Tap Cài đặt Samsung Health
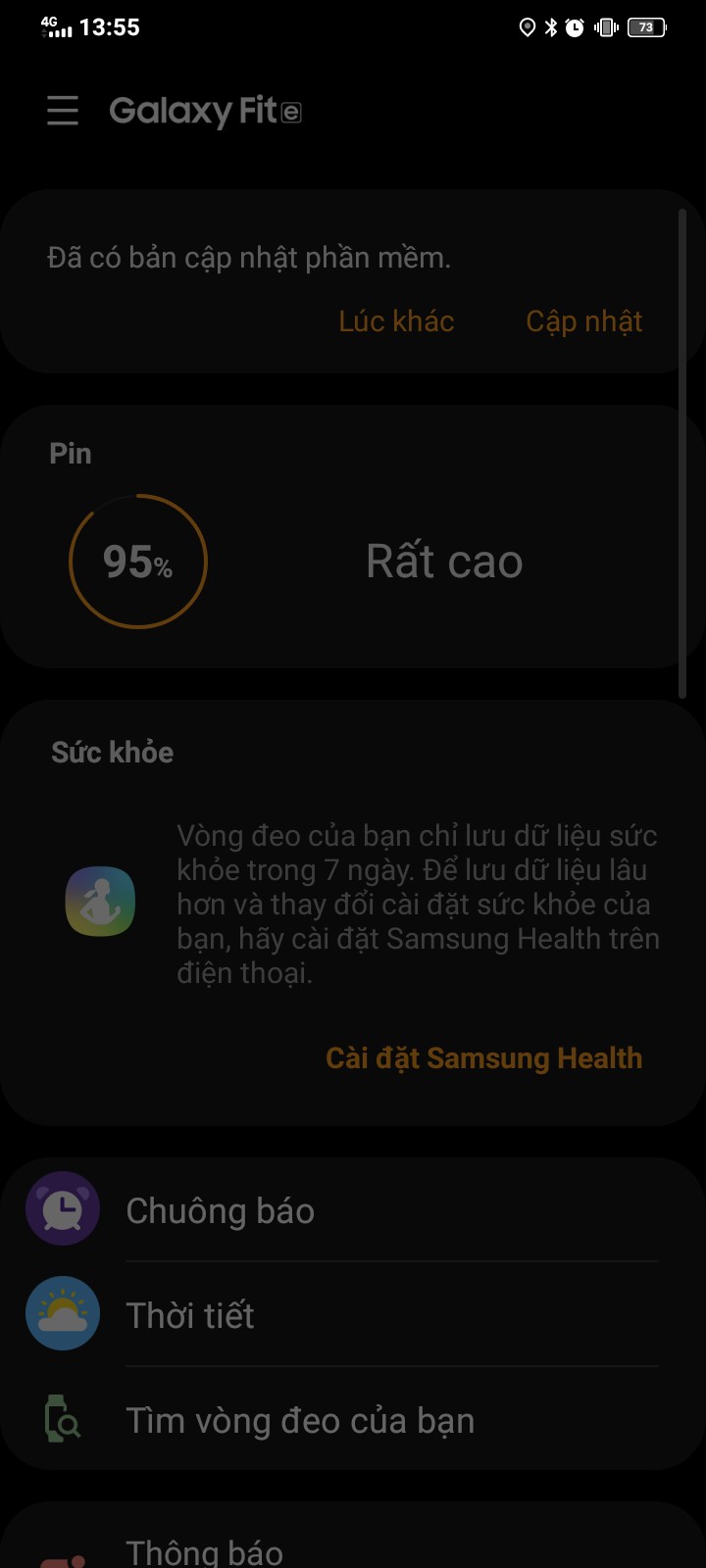 click(483, 1058)
